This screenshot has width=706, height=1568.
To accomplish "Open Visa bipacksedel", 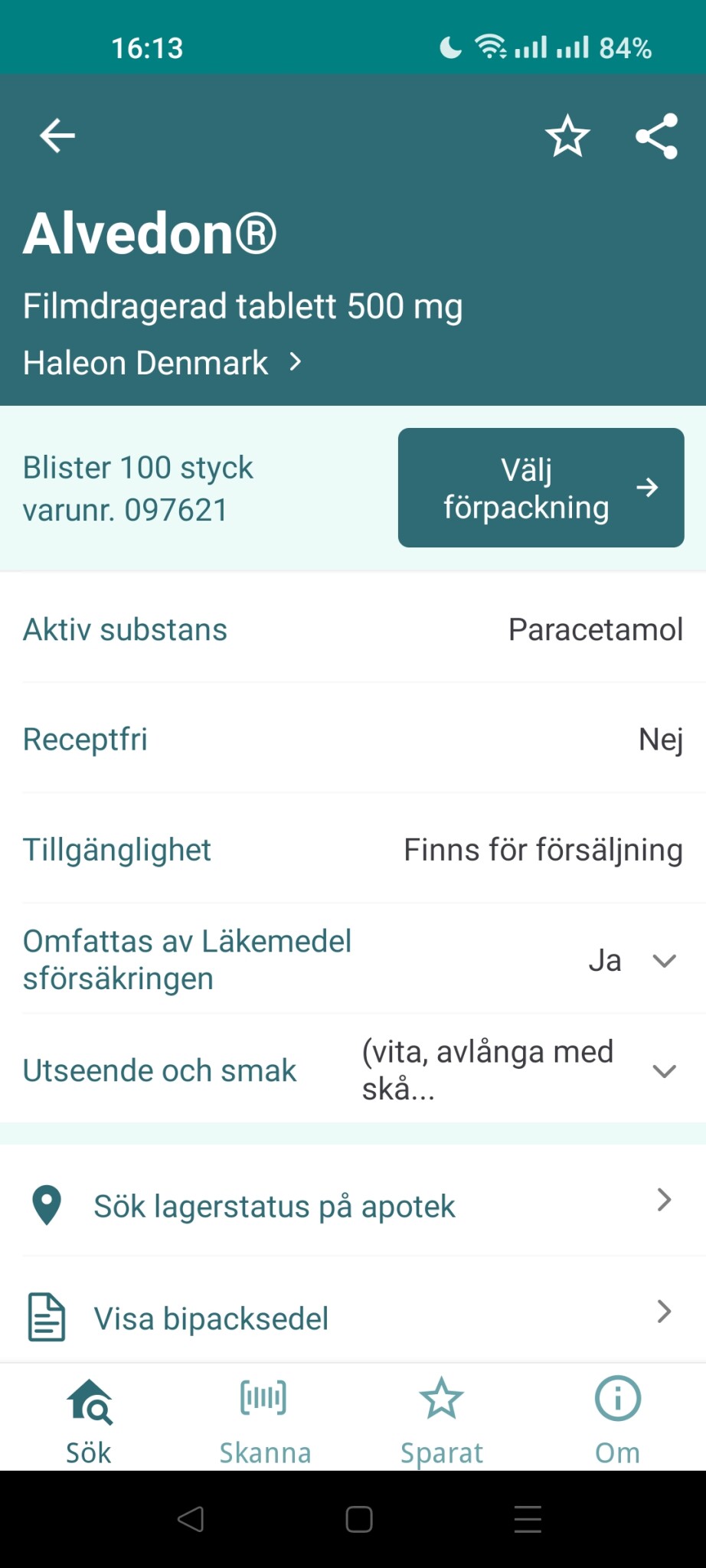I will tap(352, 1318).
